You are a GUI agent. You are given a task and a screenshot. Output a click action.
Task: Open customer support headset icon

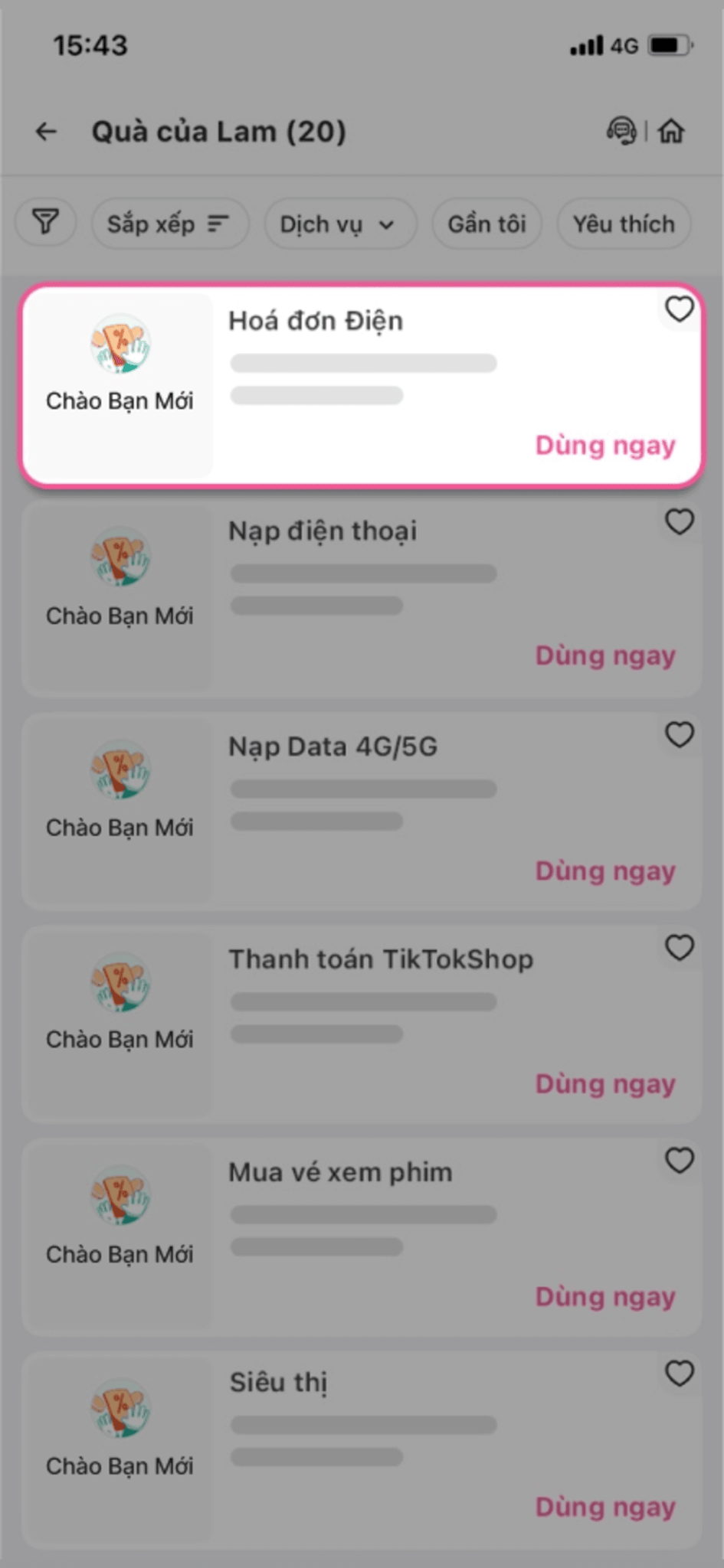[x=621, y=131]
